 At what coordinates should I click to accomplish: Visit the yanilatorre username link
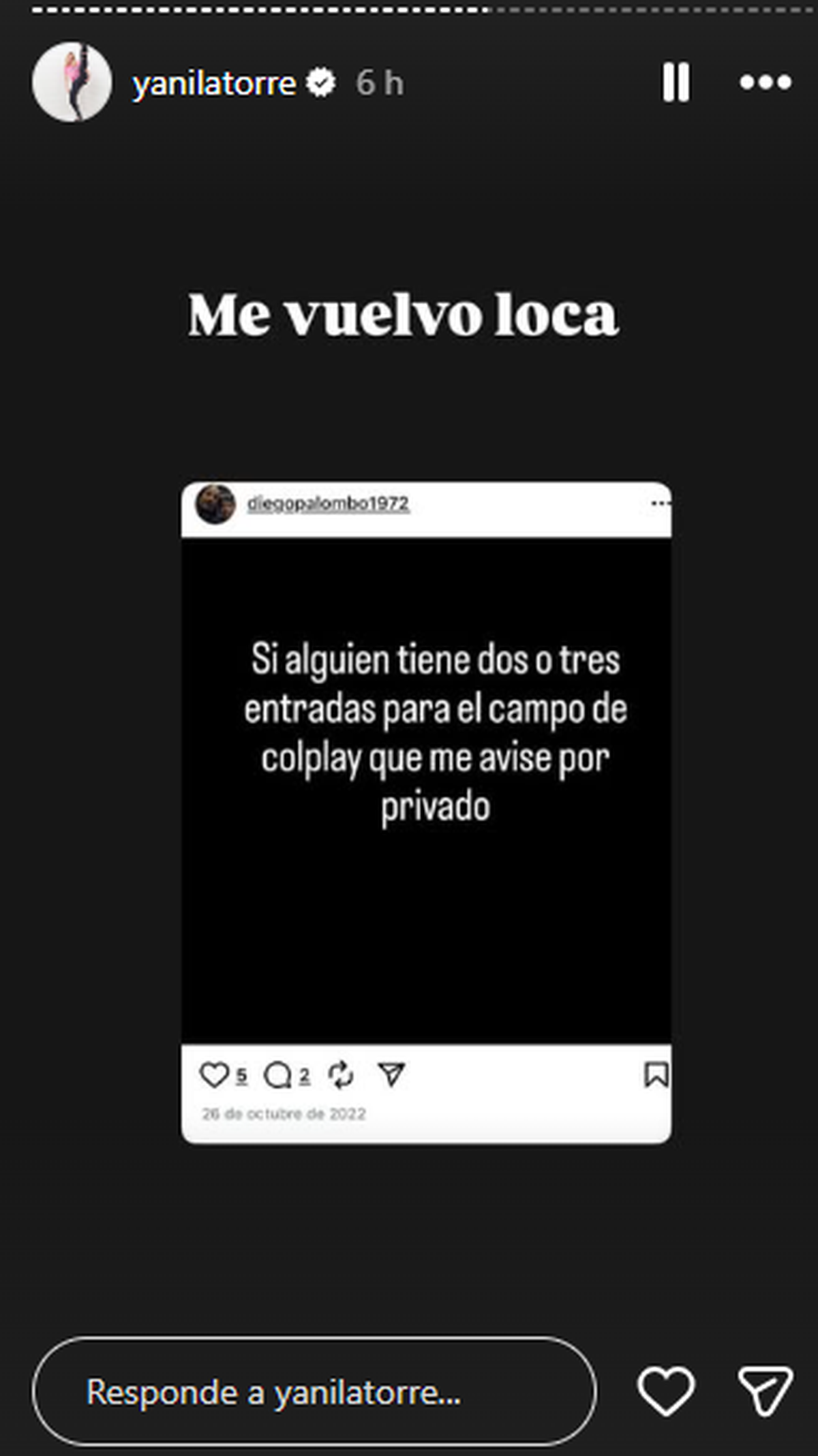coord(214,84)
